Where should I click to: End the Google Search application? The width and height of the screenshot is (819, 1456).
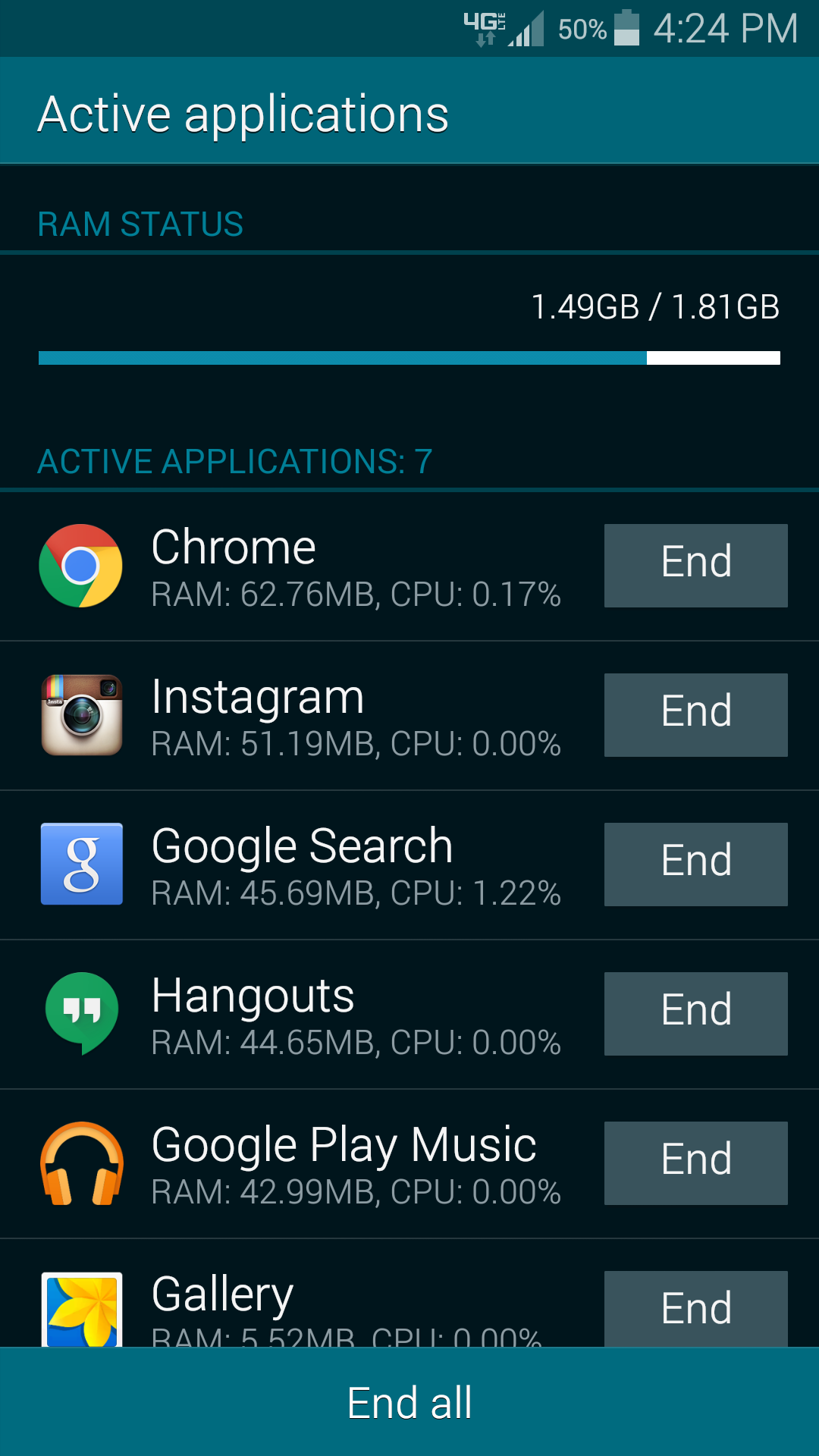(x=695, y=864)
